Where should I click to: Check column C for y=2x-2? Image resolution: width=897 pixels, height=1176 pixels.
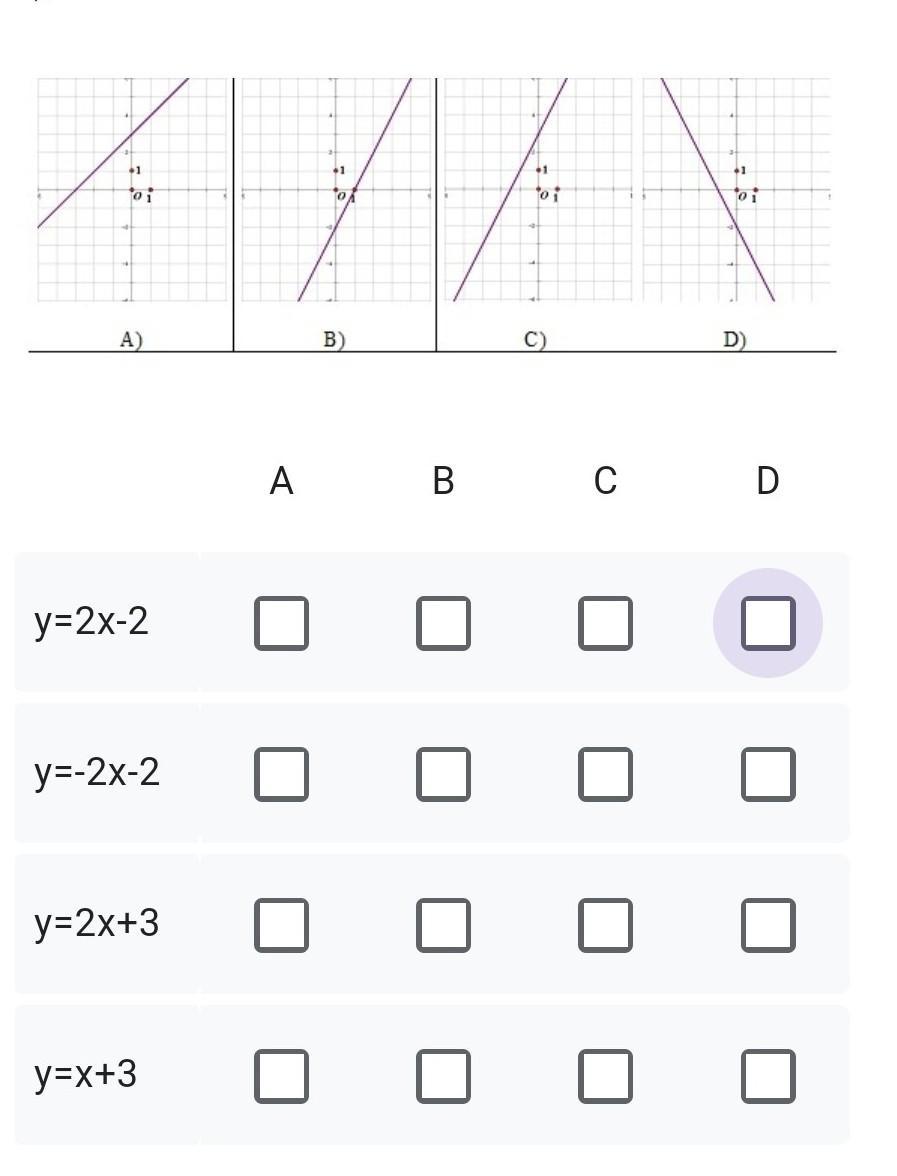tap(605, 623)
